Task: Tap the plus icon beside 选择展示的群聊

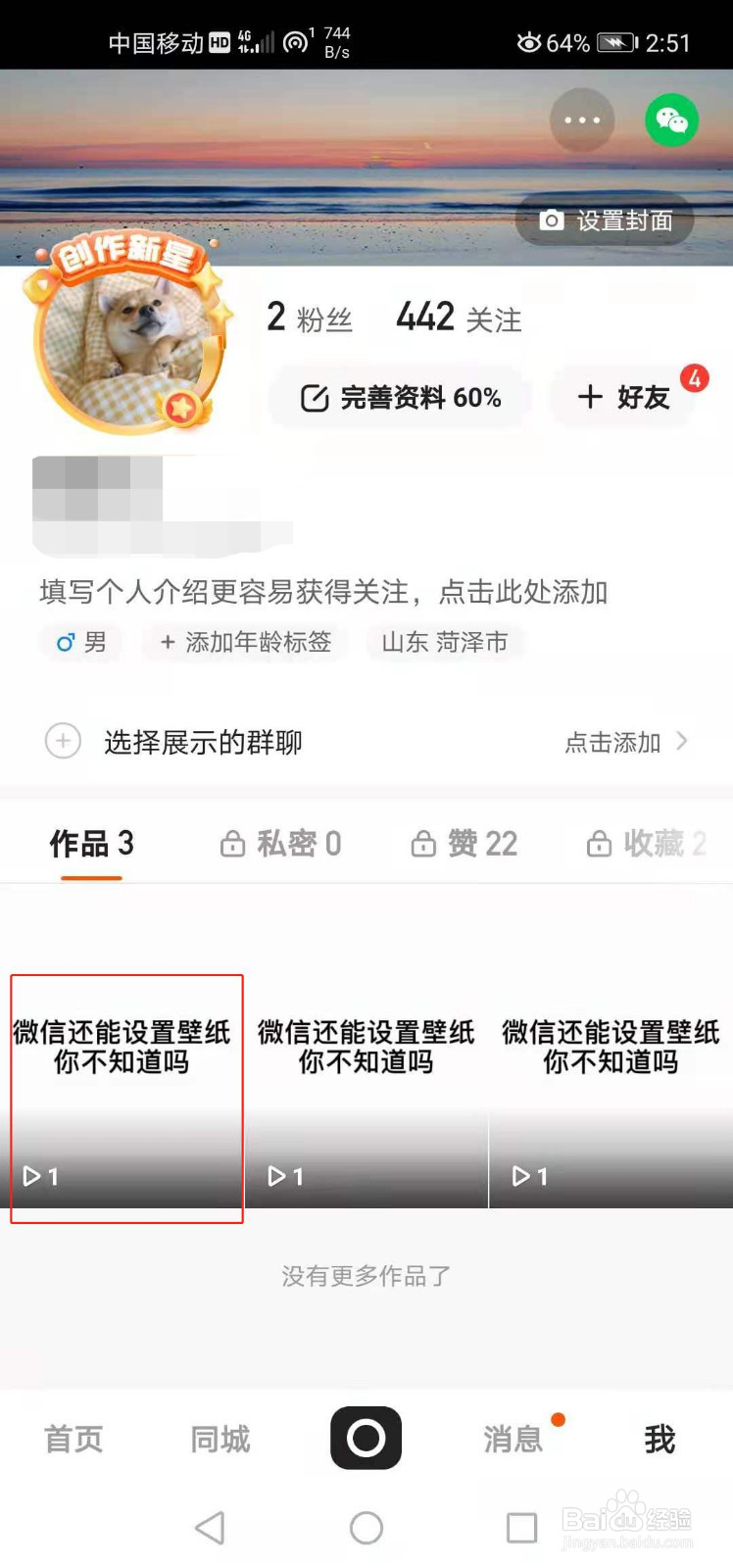Action: click(x=63, y=742)
